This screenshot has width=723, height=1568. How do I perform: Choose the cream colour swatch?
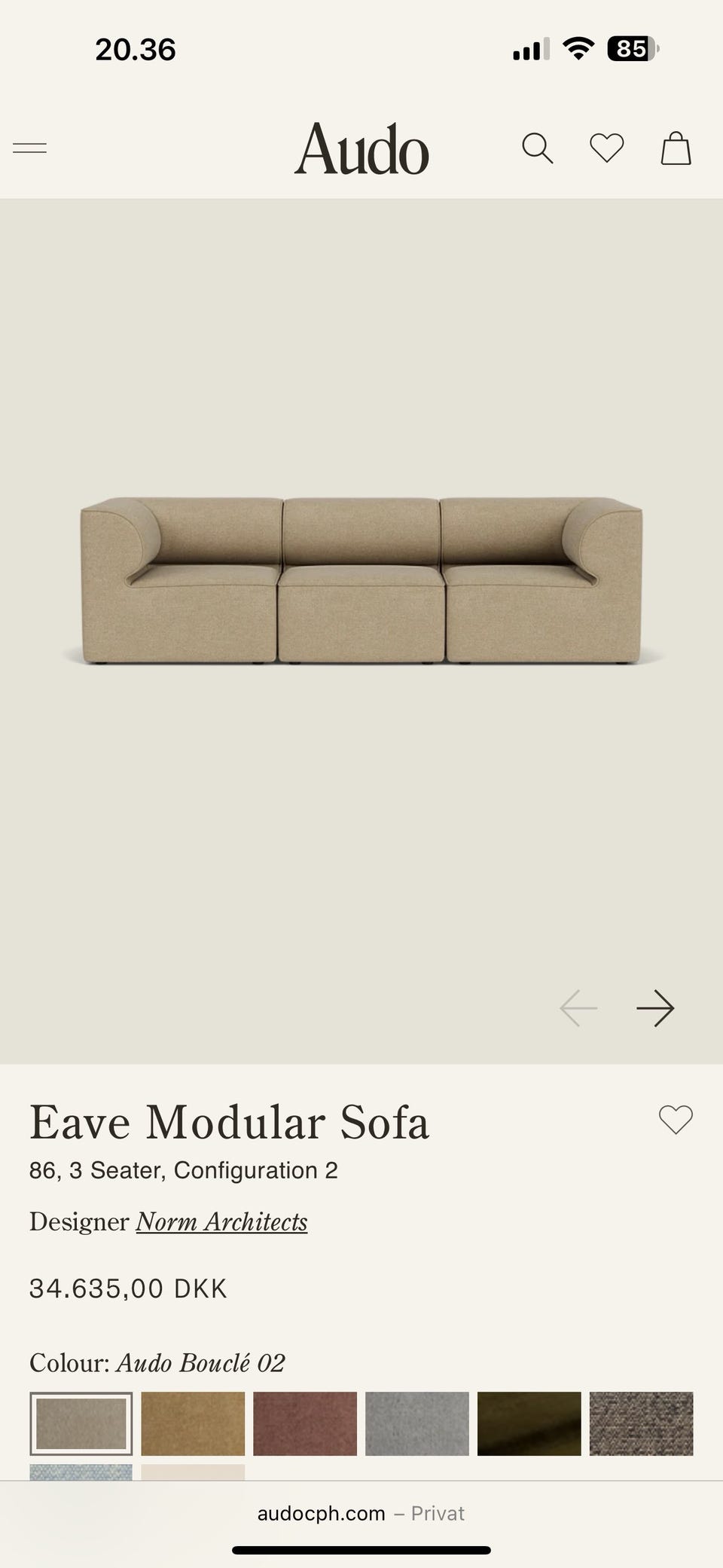click(193, 1472)
